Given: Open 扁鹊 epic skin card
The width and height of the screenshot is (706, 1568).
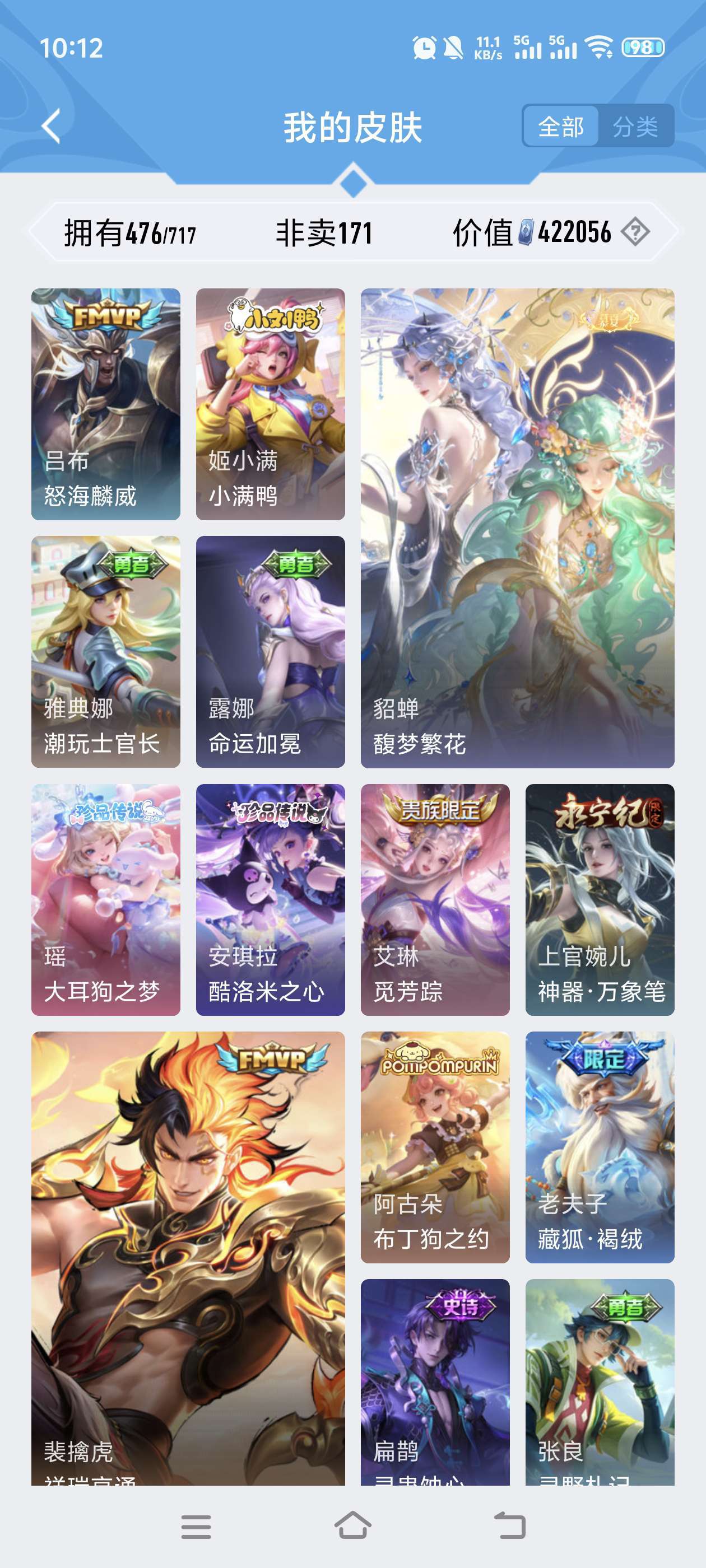Looking at the screenshot, I should pos(435,1382).
